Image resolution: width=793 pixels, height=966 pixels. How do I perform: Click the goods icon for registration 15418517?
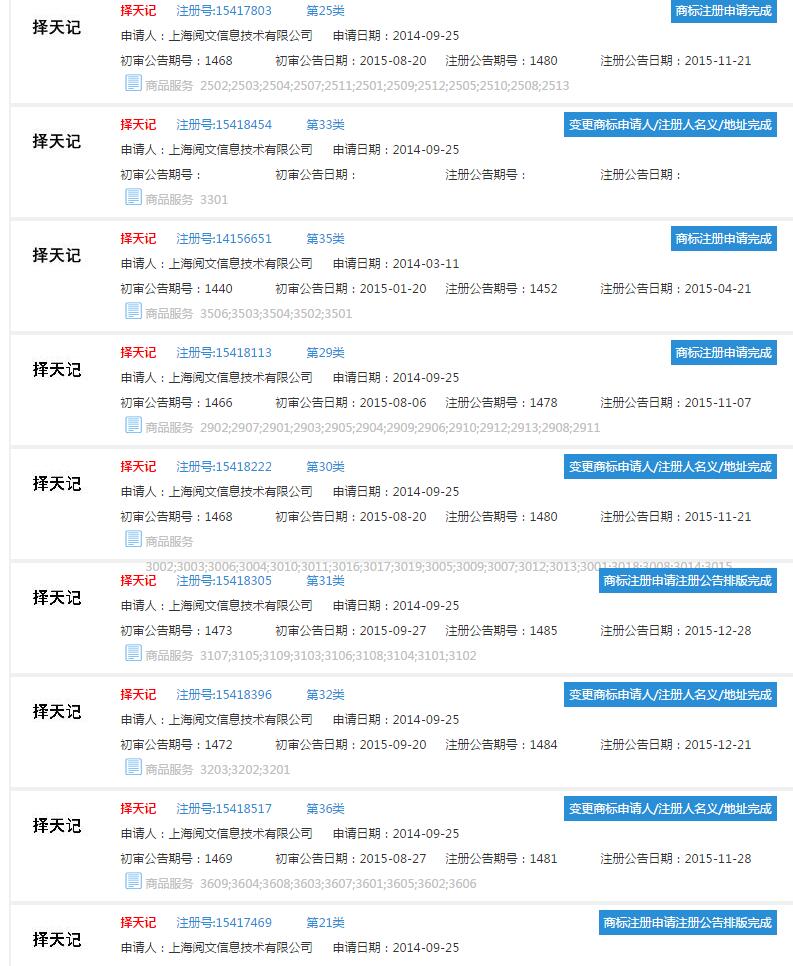(x=133, y=883)
